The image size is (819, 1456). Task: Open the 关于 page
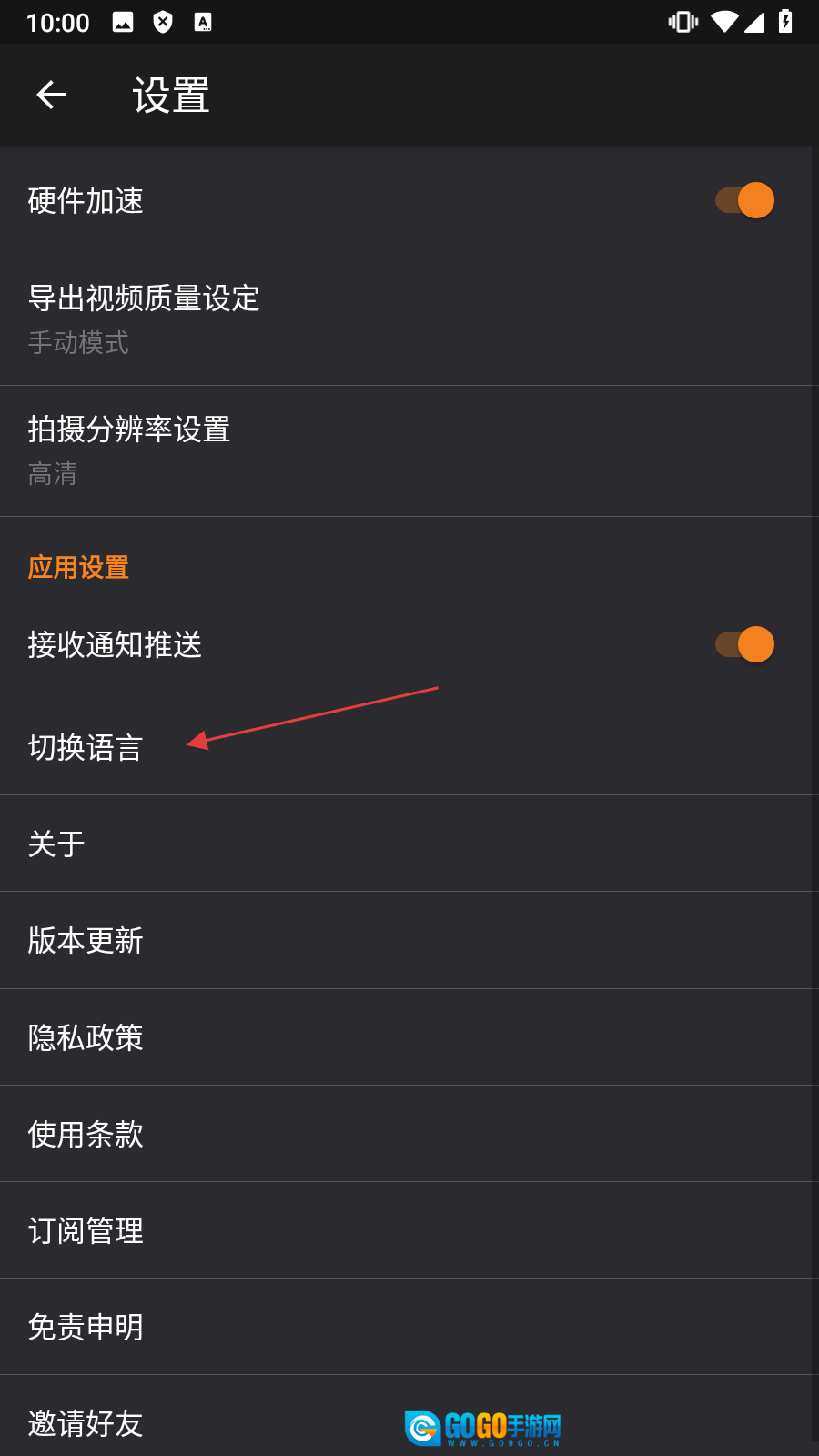[x=409, y=844]
